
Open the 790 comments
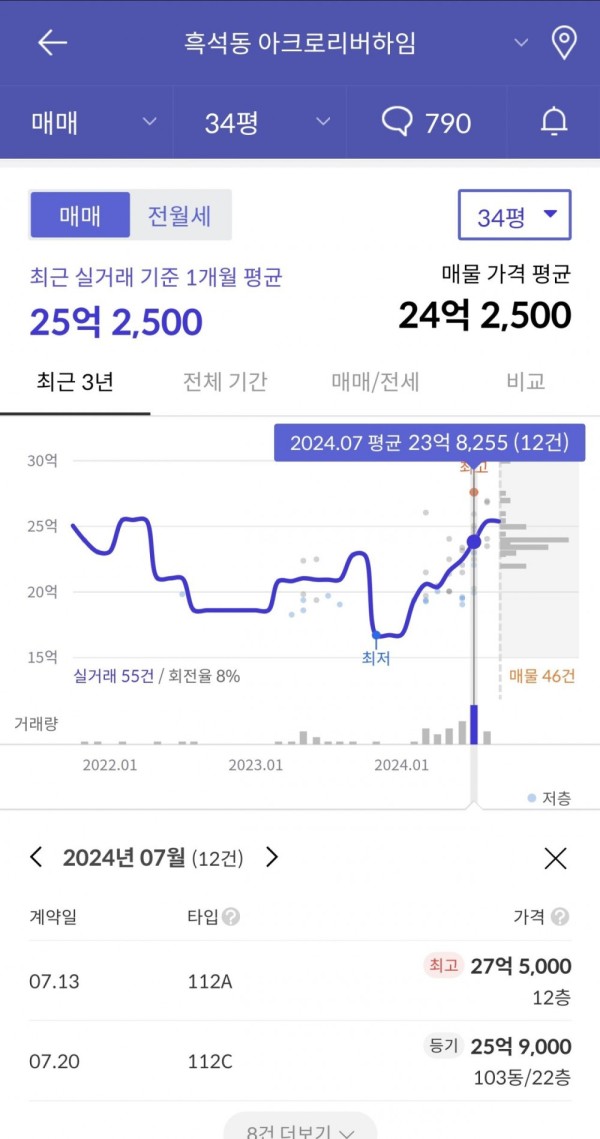(426, 123)
